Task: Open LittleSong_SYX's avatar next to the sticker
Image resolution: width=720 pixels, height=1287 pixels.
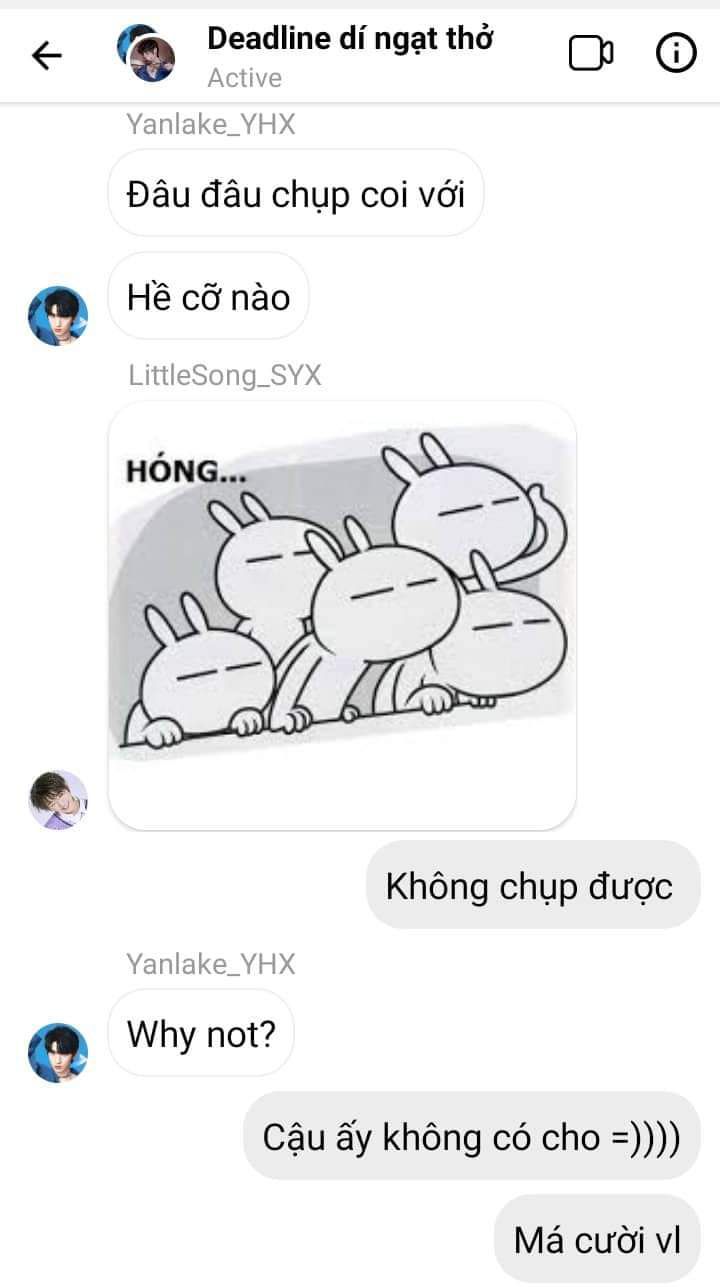Action: [57, 799]
